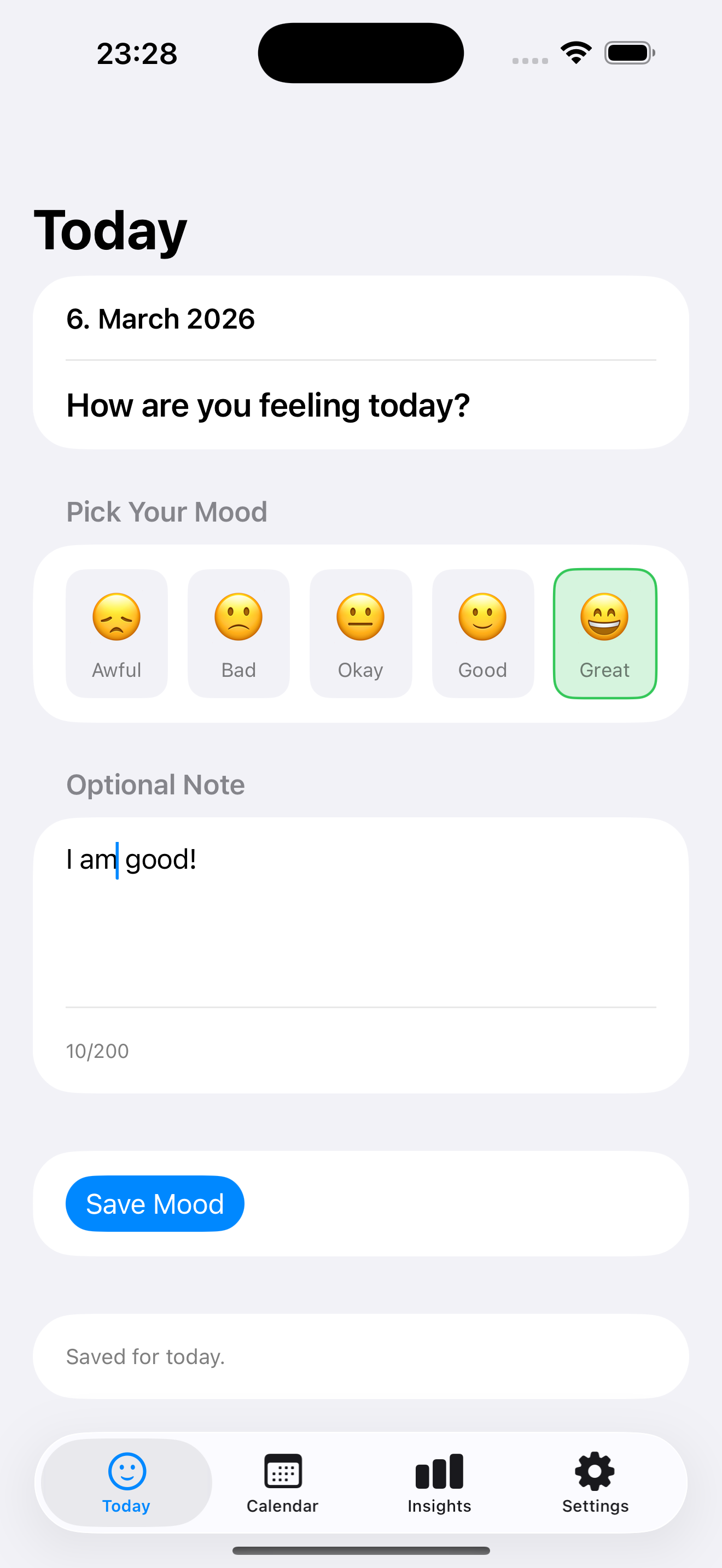Viewport: 722px width, 1568px height.
Task: Select the Today tab label
Action: (x=125, y=1506)
